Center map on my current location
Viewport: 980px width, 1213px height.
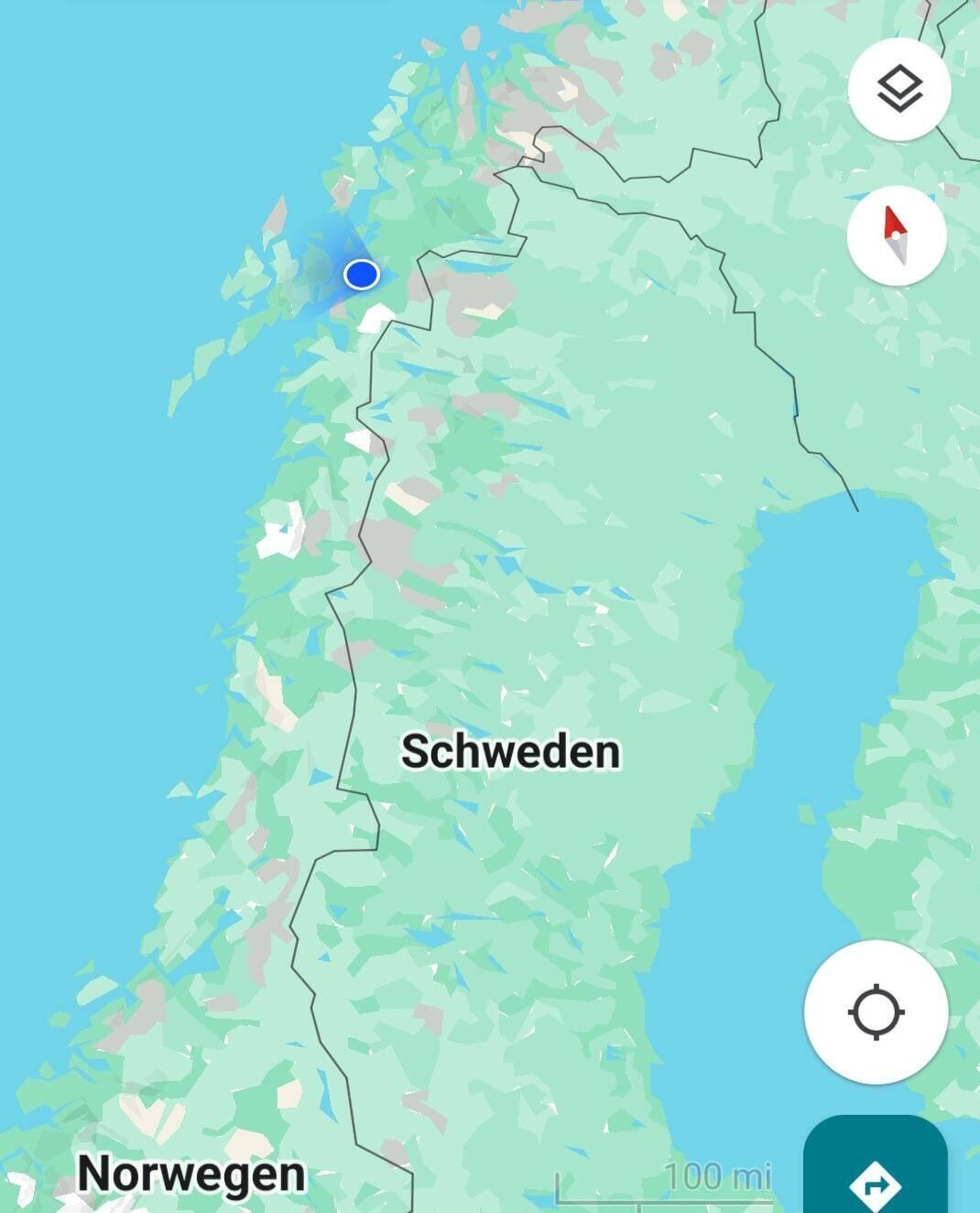(x=876, y=1012)
